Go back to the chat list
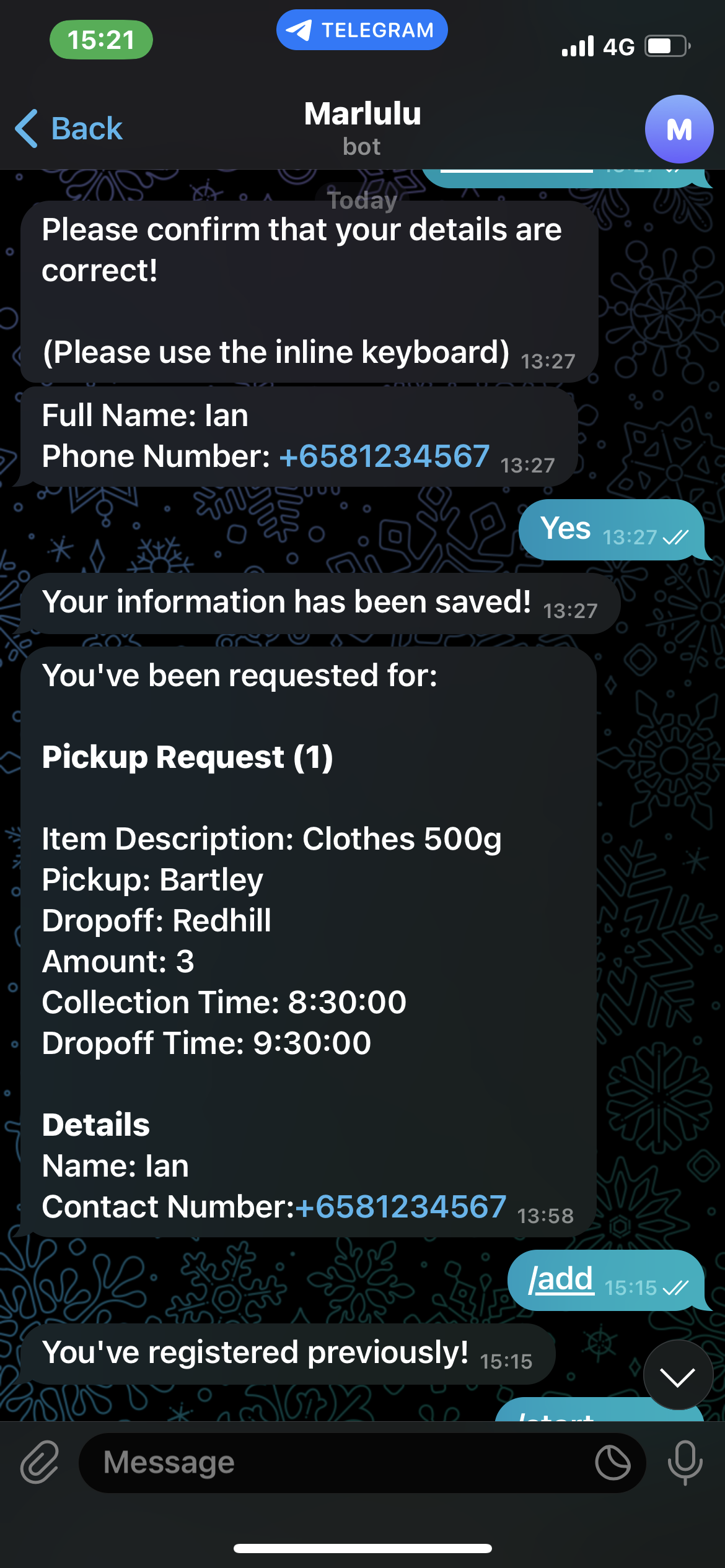 click(69, 129)
